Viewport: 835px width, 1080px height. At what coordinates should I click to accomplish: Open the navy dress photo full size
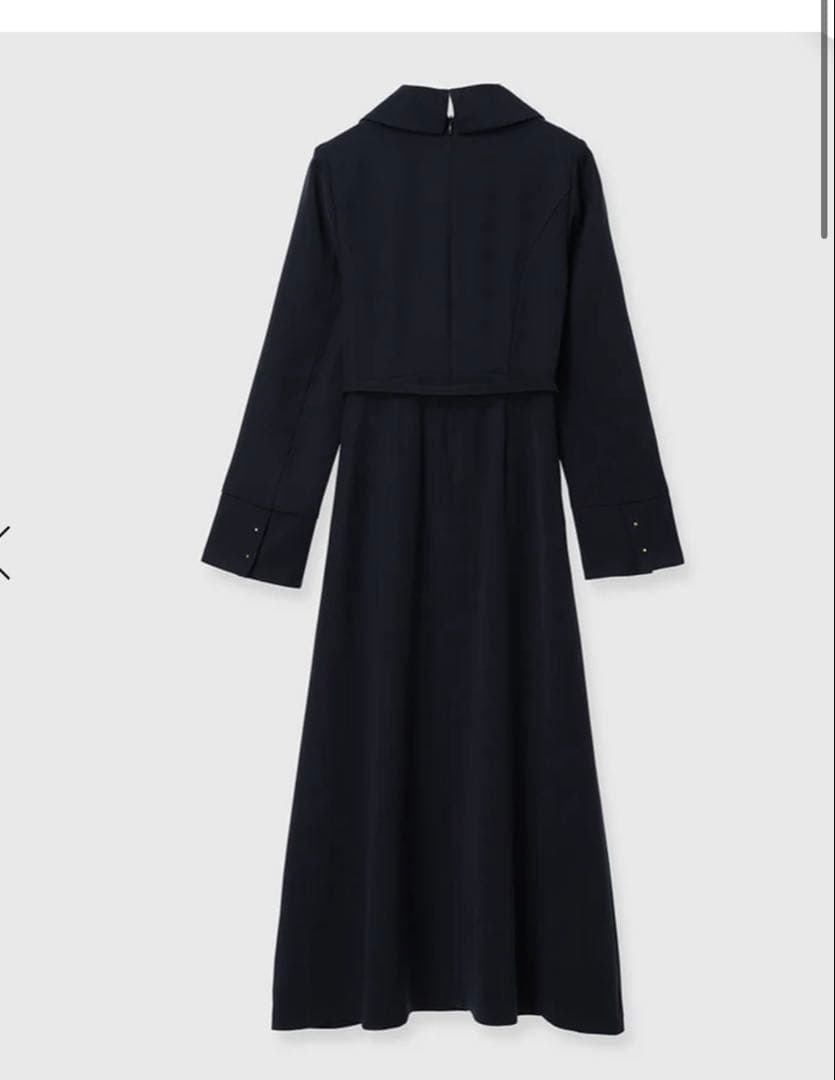click(444, 560)
